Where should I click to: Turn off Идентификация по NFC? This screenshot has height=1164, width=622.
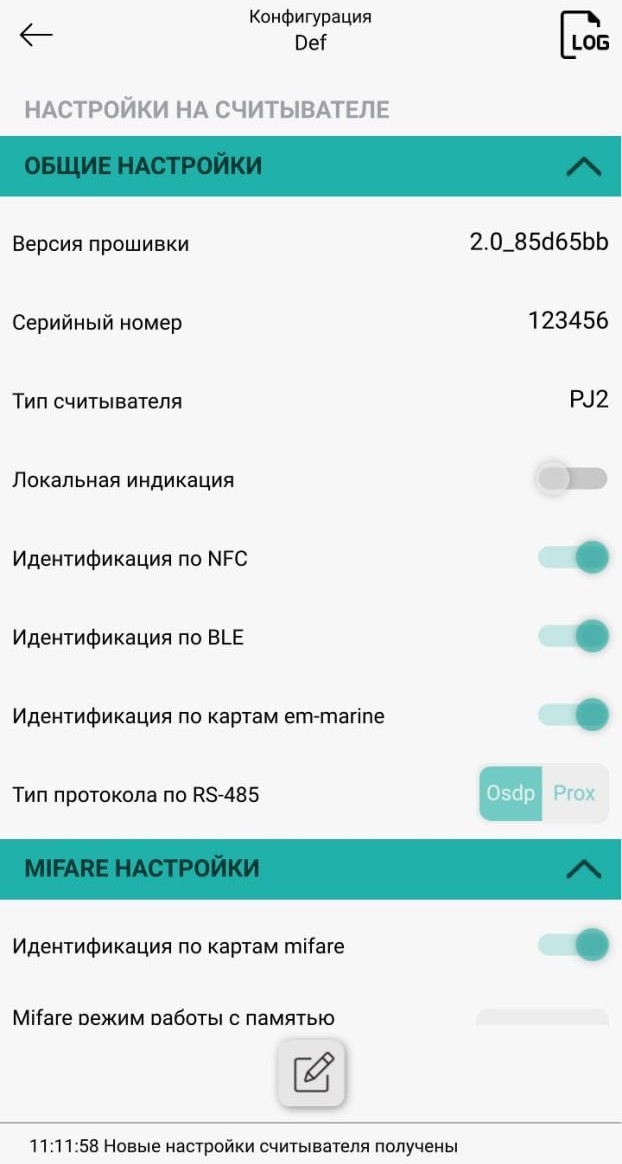573,558
